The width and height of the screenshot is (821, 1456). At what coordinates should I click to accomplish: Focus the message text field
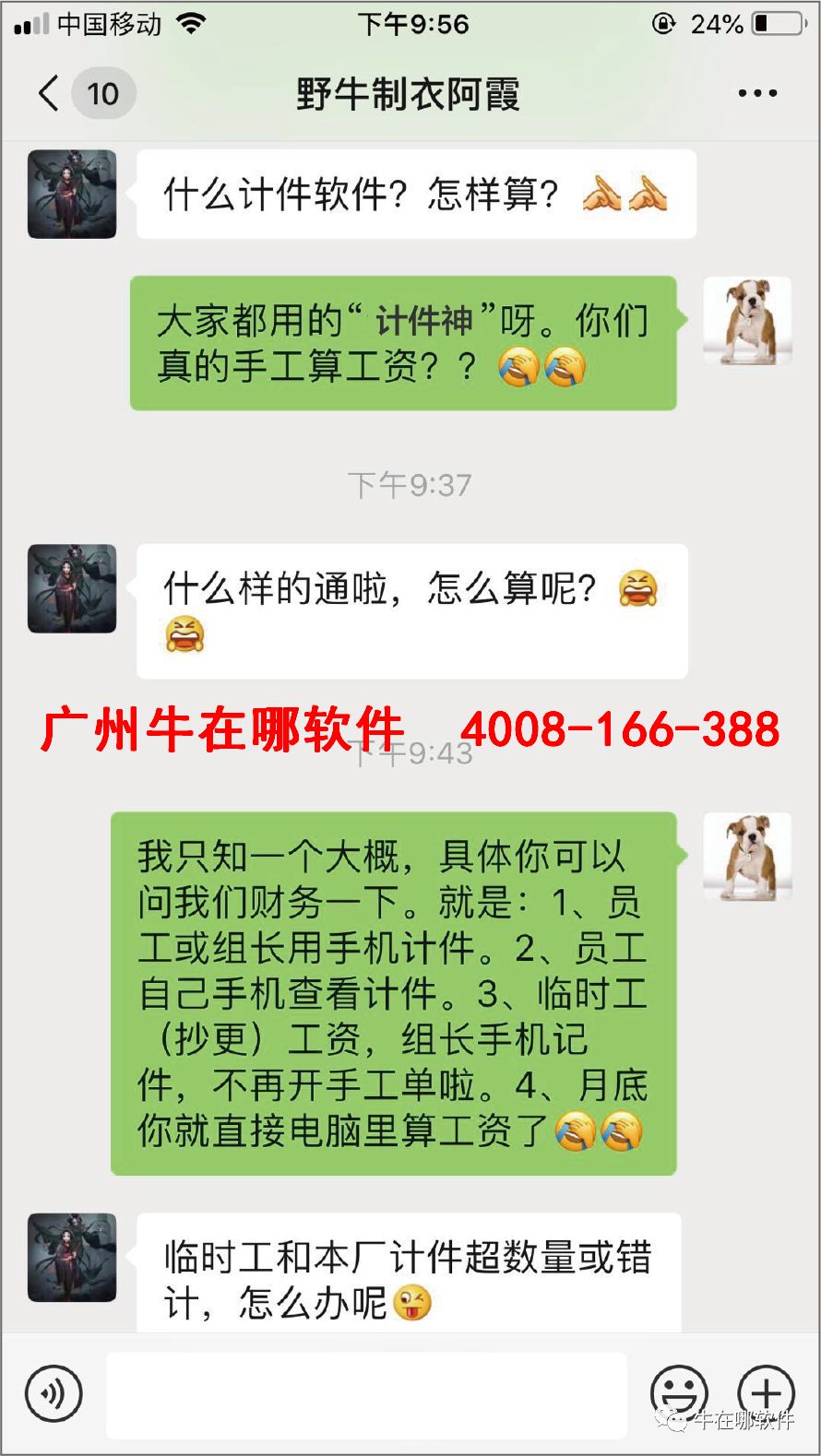(366, 1394)
